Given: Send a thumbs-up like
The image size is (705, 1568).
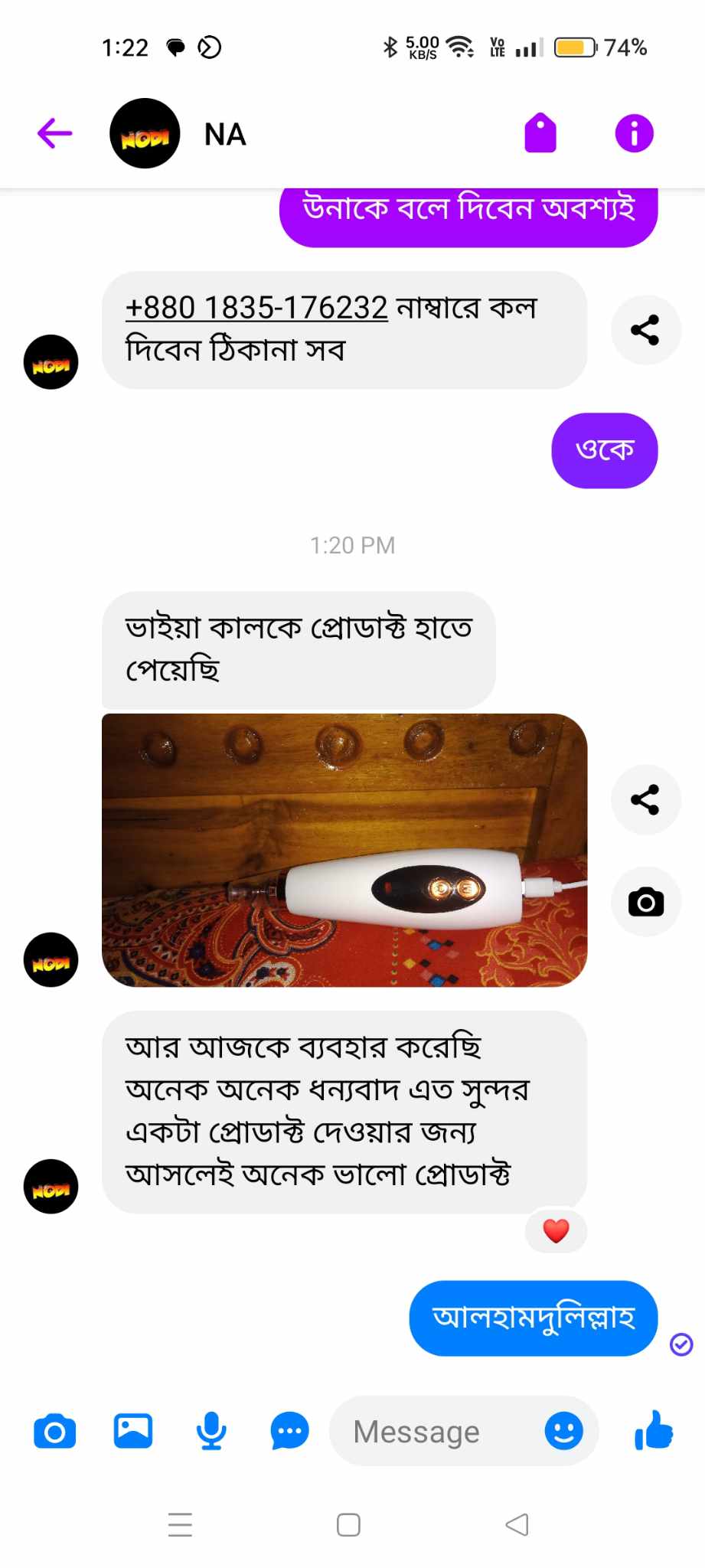Looking at the screenshot, I should [x=654, y=1431].
